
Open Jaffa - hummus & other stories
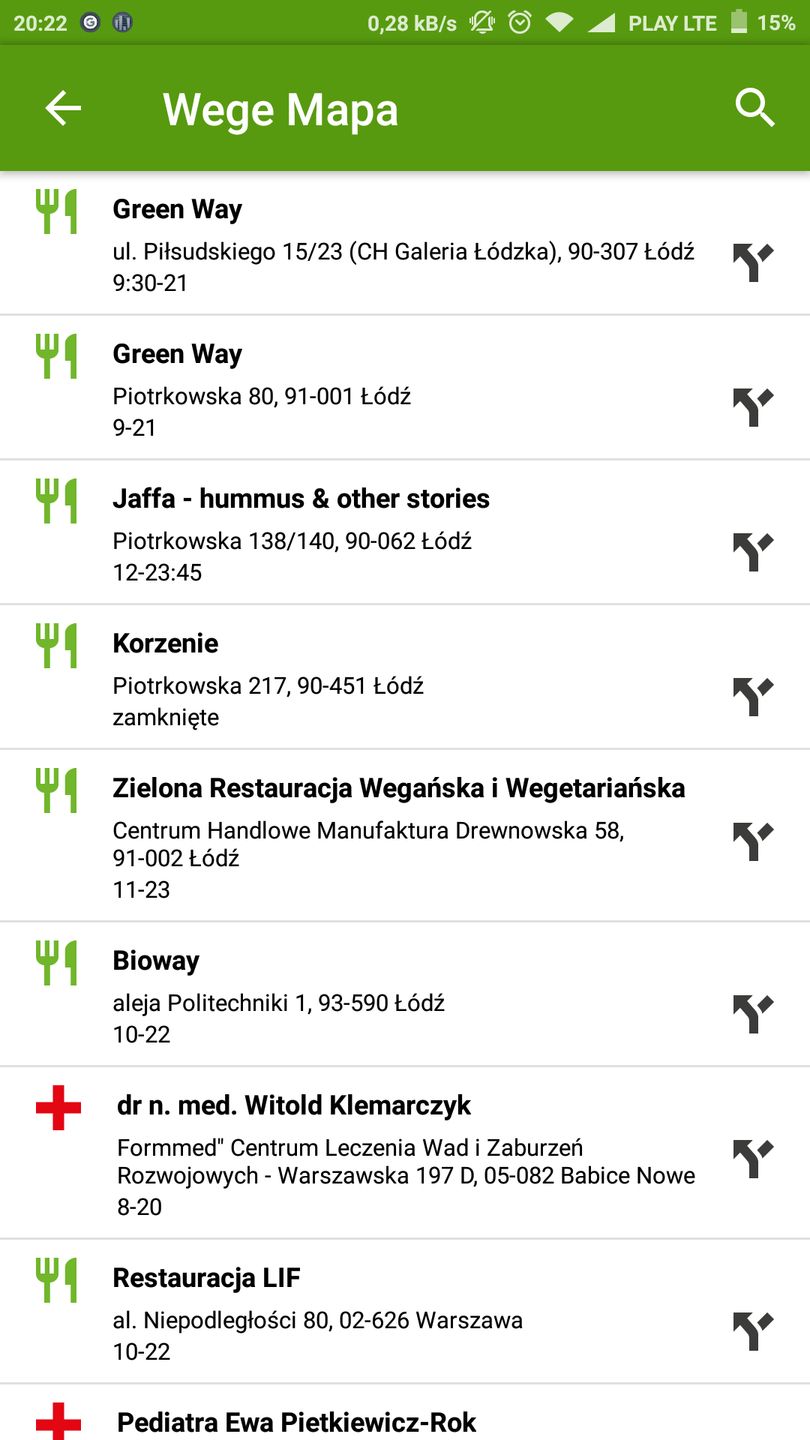pos(400,533)
